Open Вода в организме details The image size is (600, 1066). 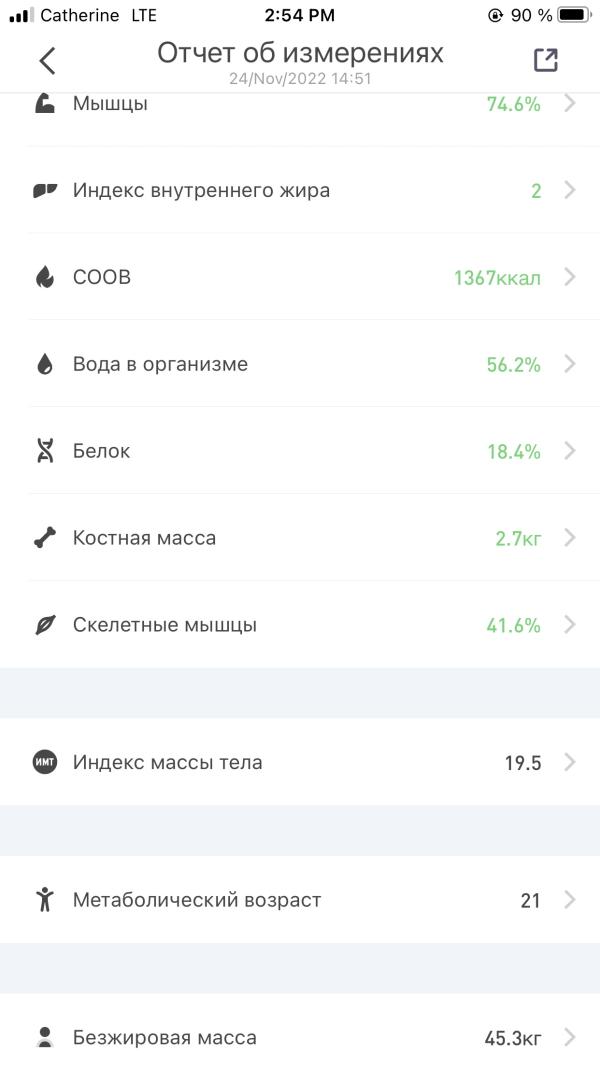pyautogui.click(x=300, y=364)
